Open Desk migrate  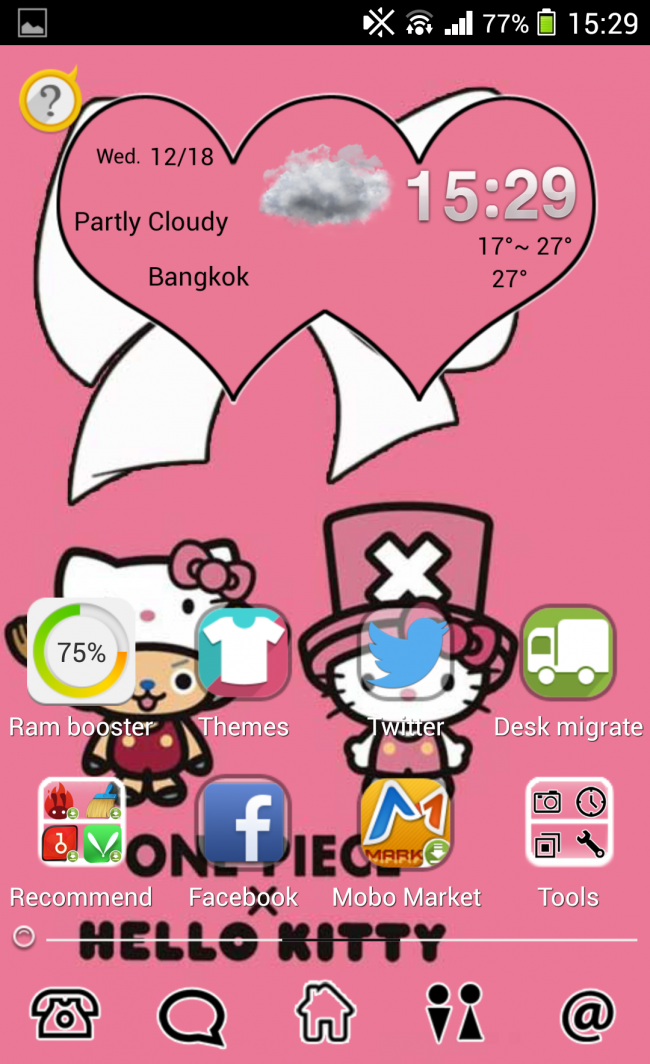[568, 654]
